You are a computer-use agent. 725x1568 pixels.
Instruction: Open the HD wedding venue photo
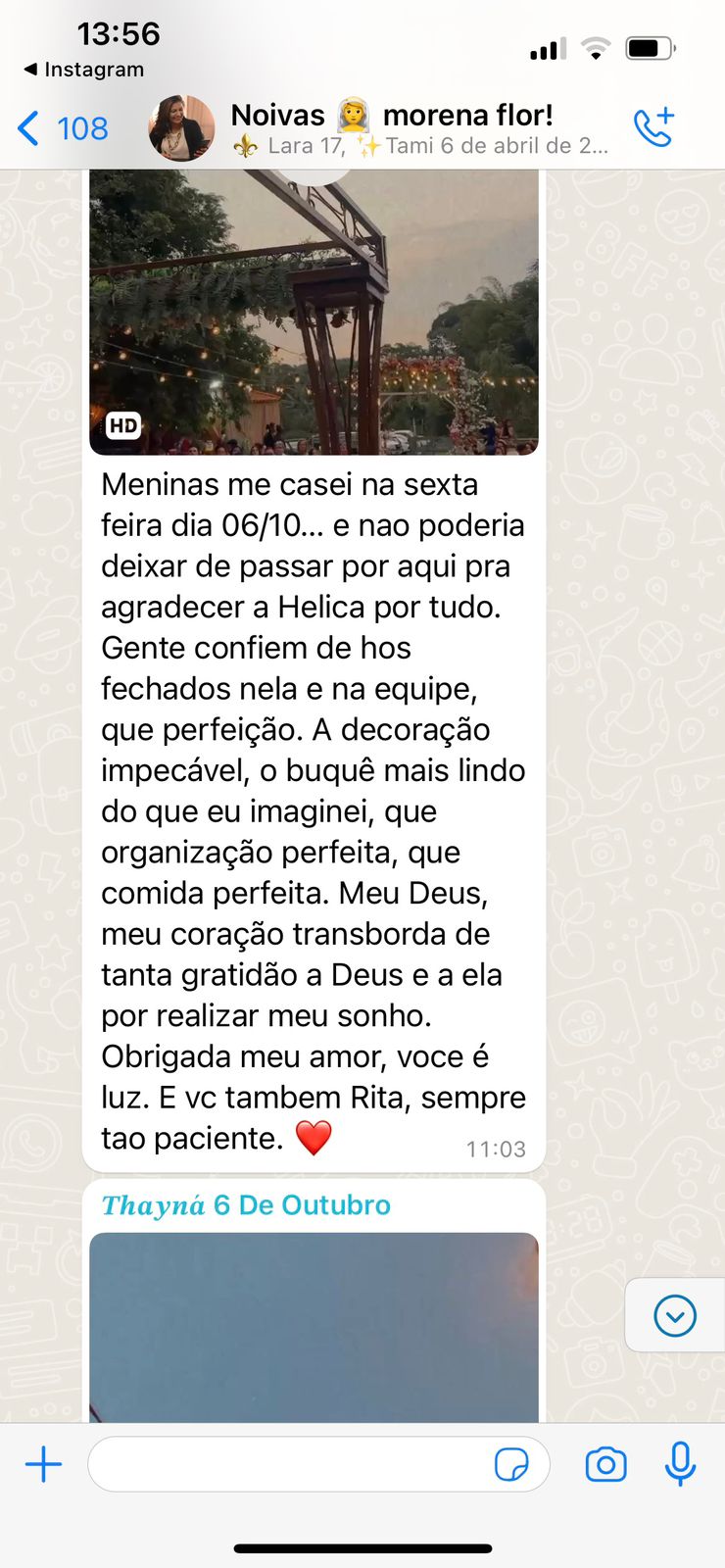coord(314,312)
